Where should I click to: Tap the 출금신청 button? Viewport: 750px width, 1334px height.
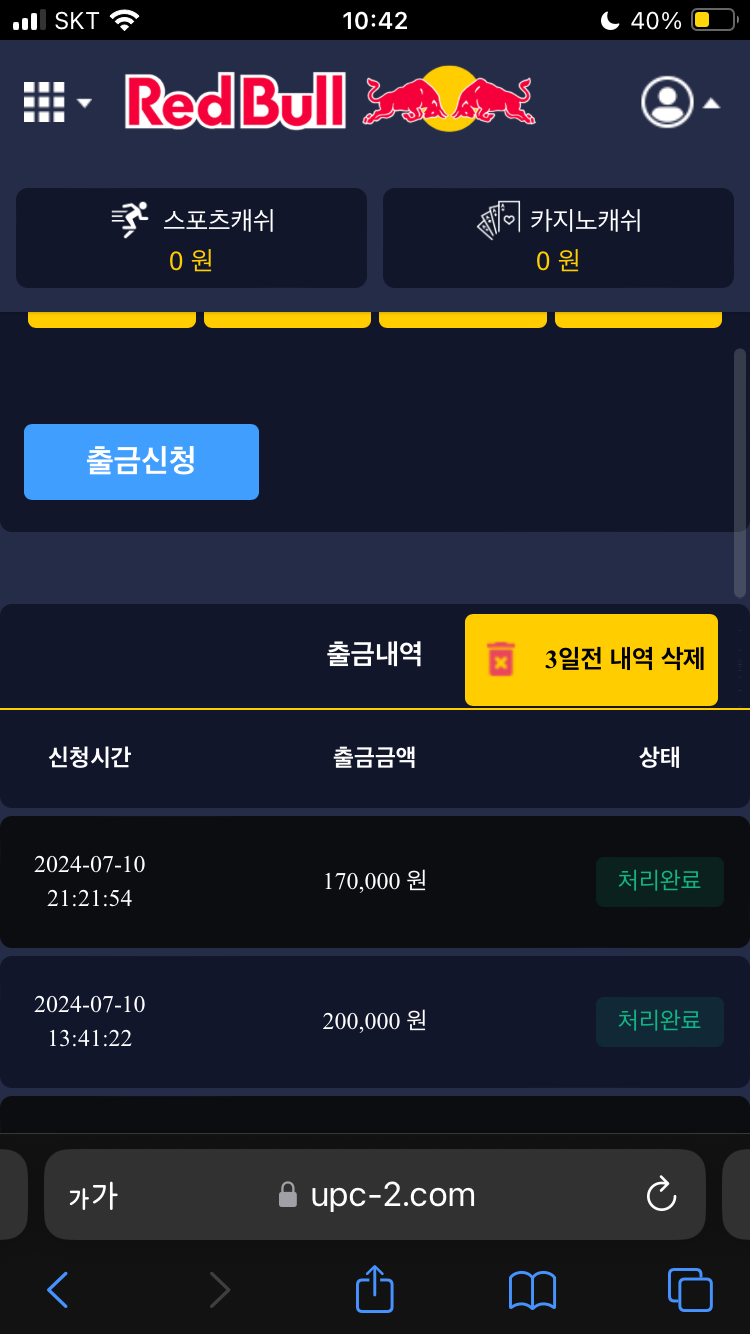[x=141, y=461]
